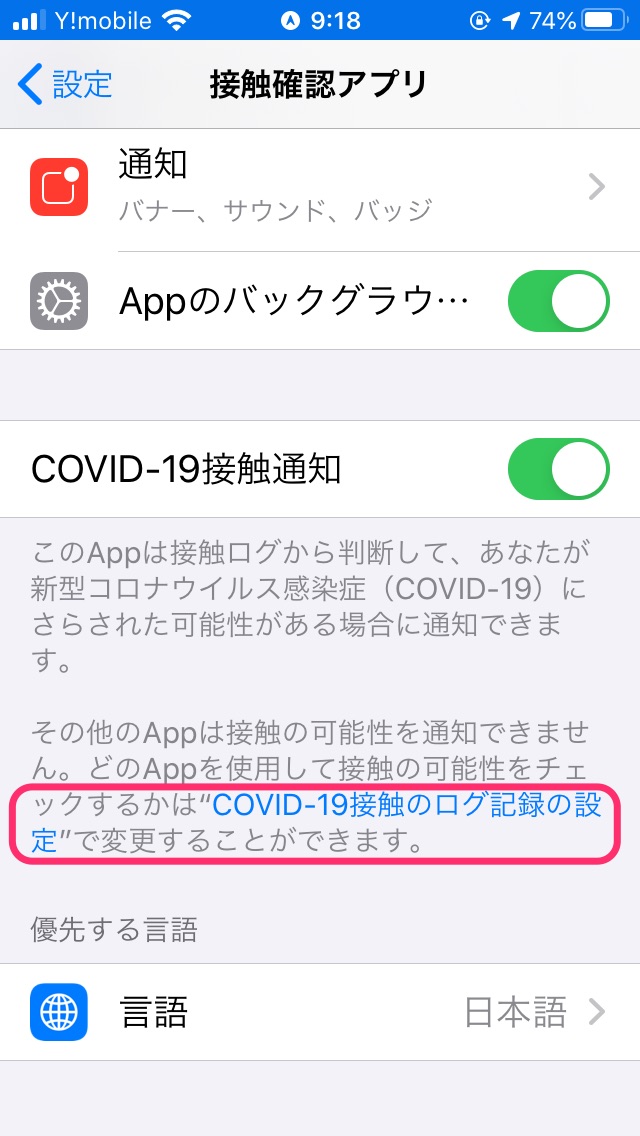Open the 言語 row set to 日本語

tap(320, 1012)
